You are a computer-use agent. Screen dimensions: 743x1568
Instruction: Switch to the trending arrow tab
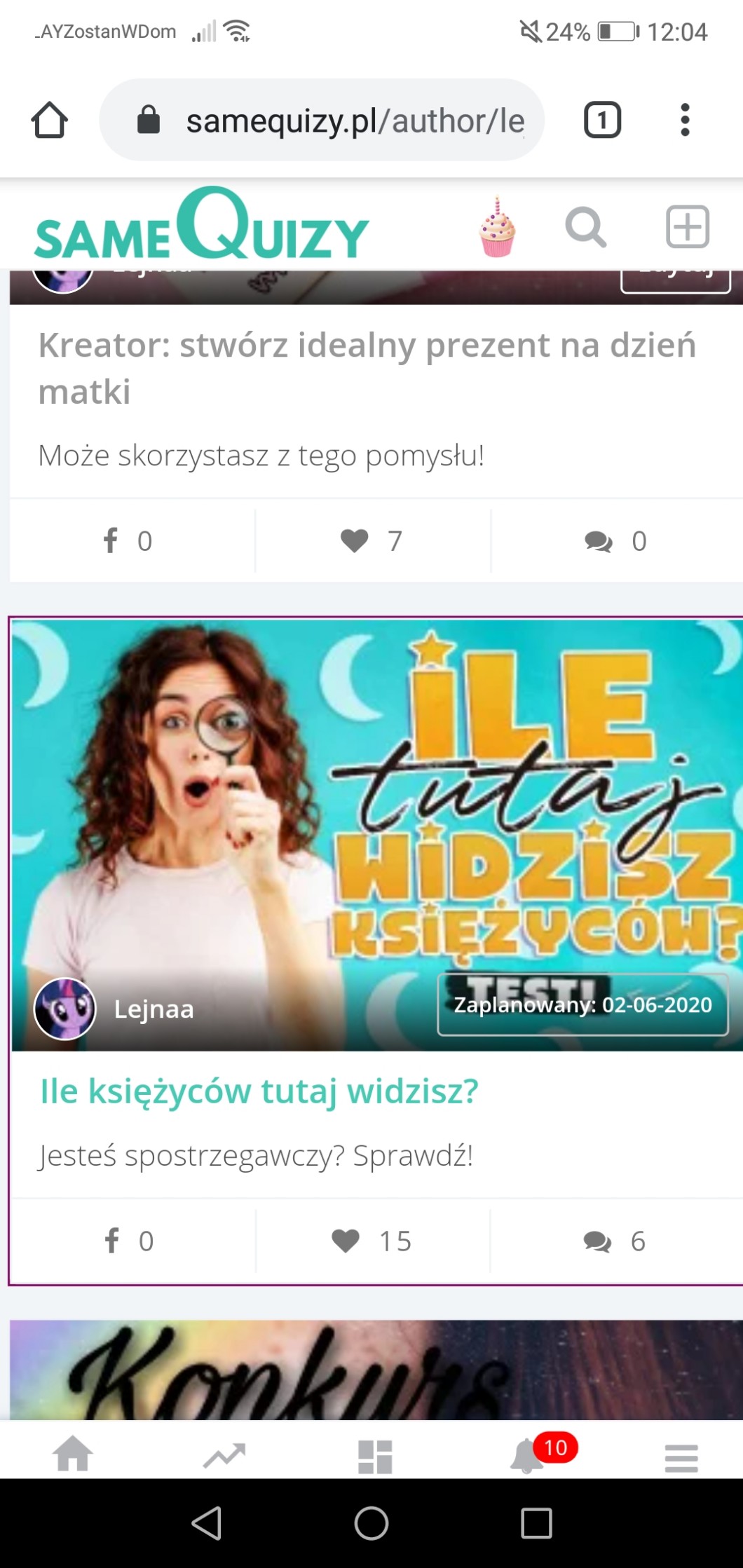(x=224, y=1456)
